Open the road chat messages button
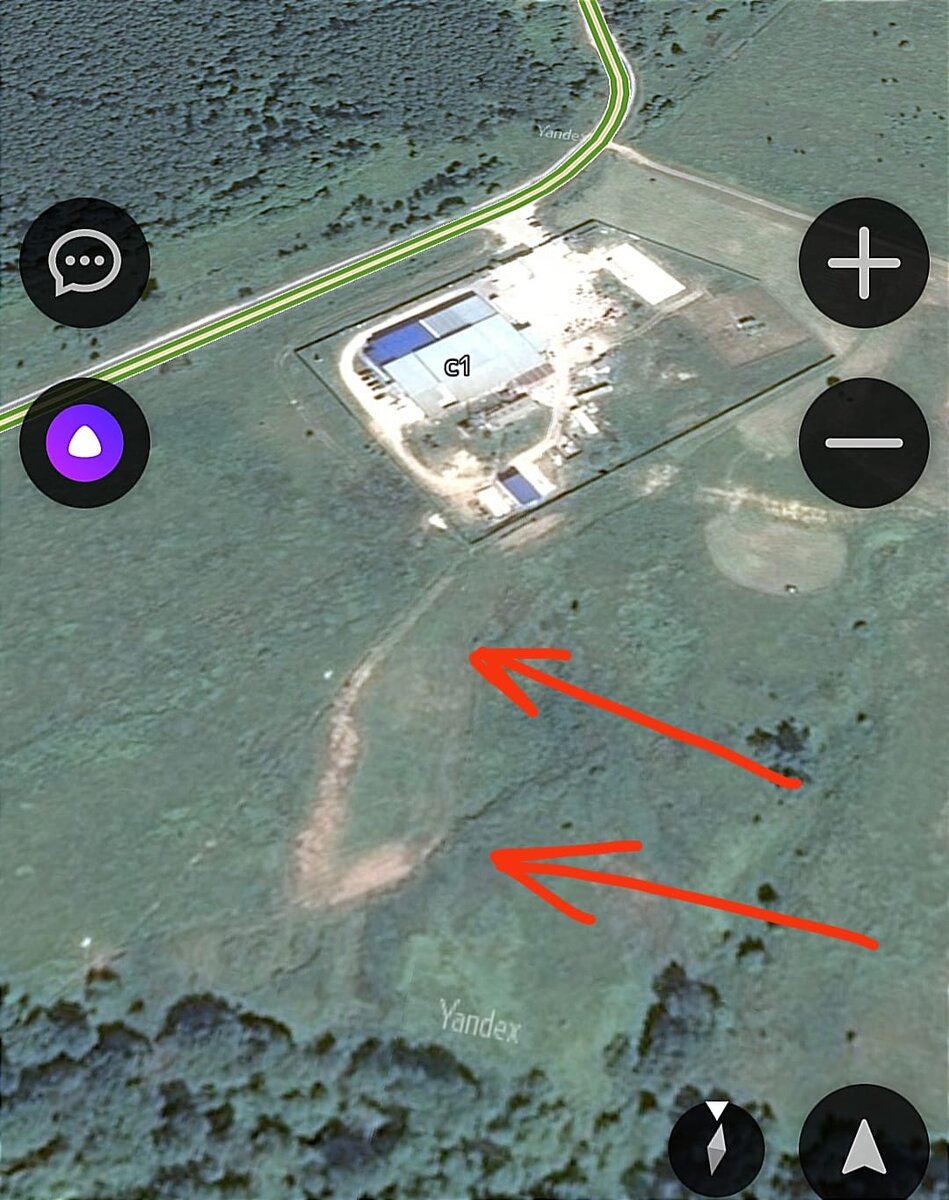 pos(85,263)
